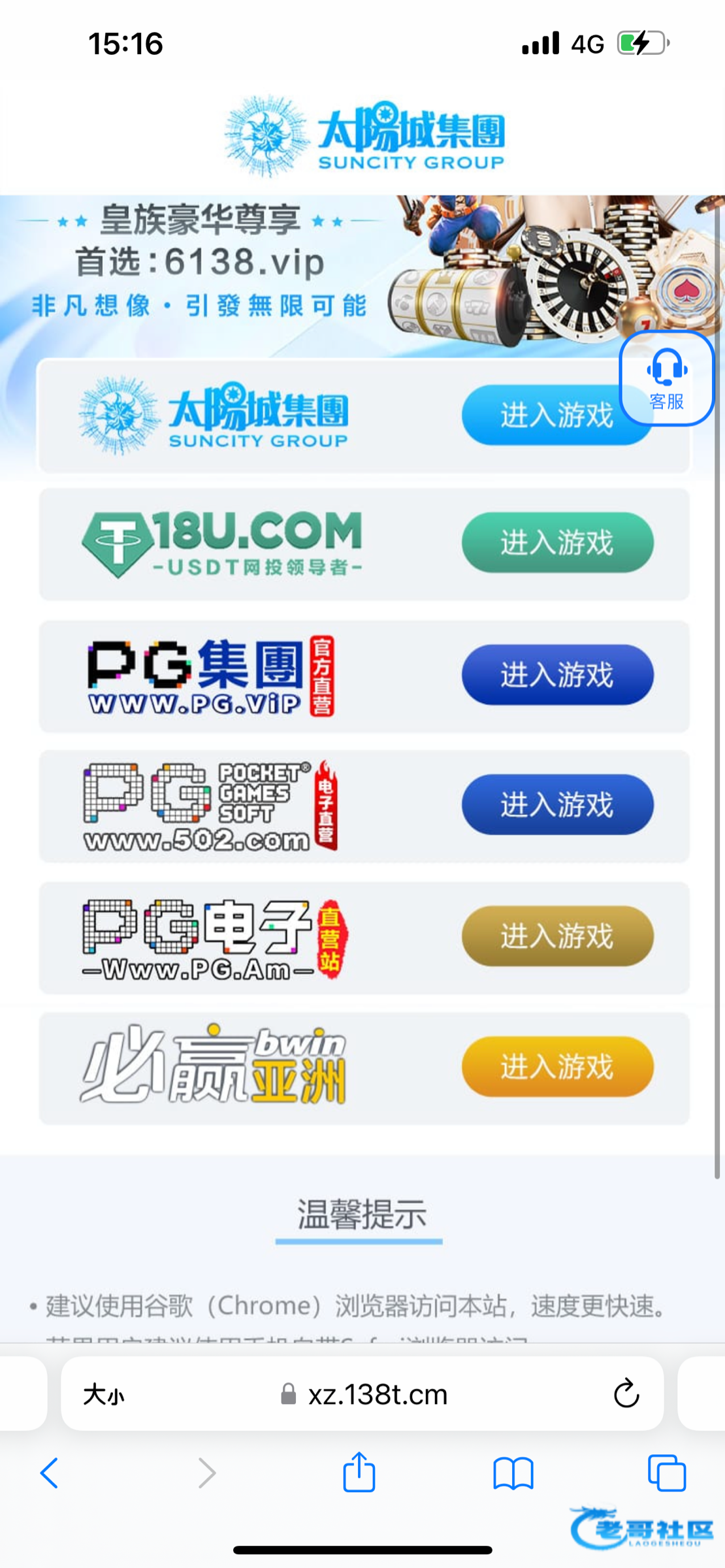The height and width of the screenshot is (1568, 725).
Task: Open the 大小 page settings menu
Action: pyautogui.click(x=103, y=1395)
